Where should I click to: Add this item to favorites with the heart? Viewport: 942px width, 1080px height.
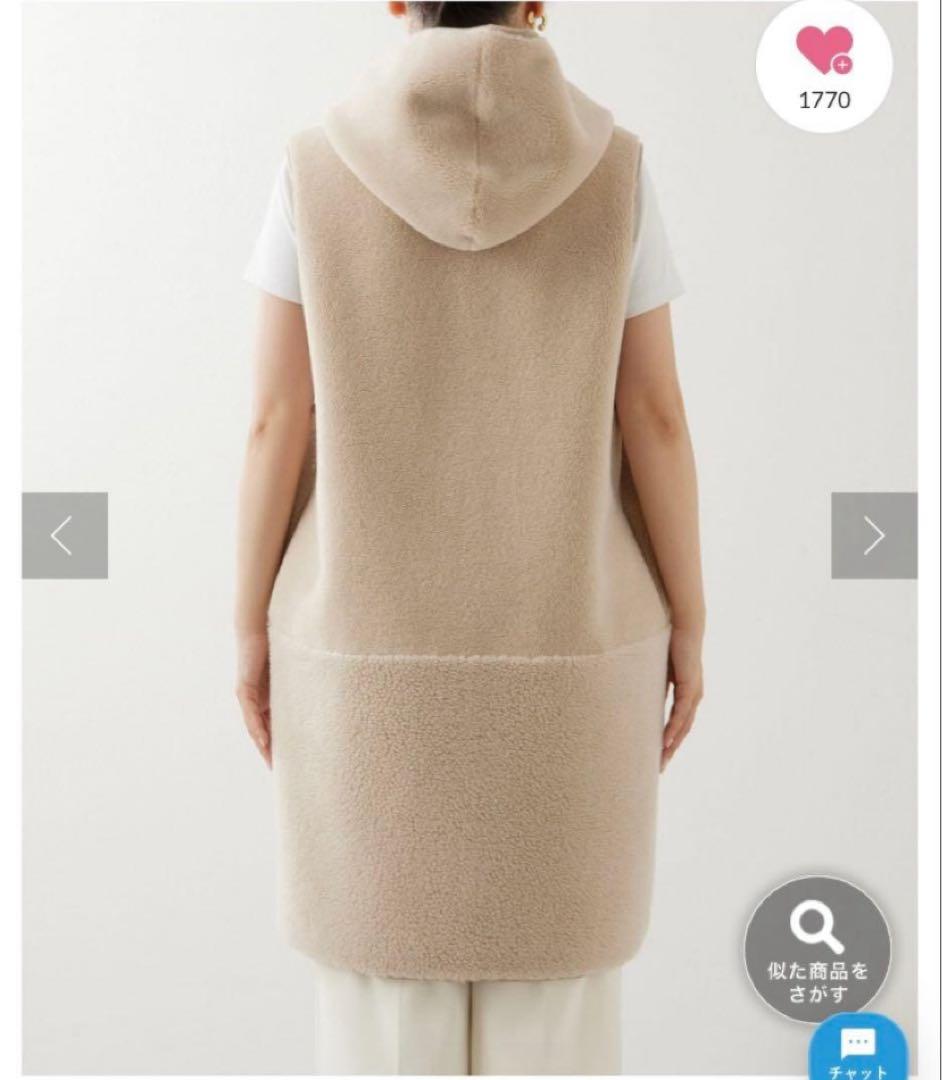(824, 52)
